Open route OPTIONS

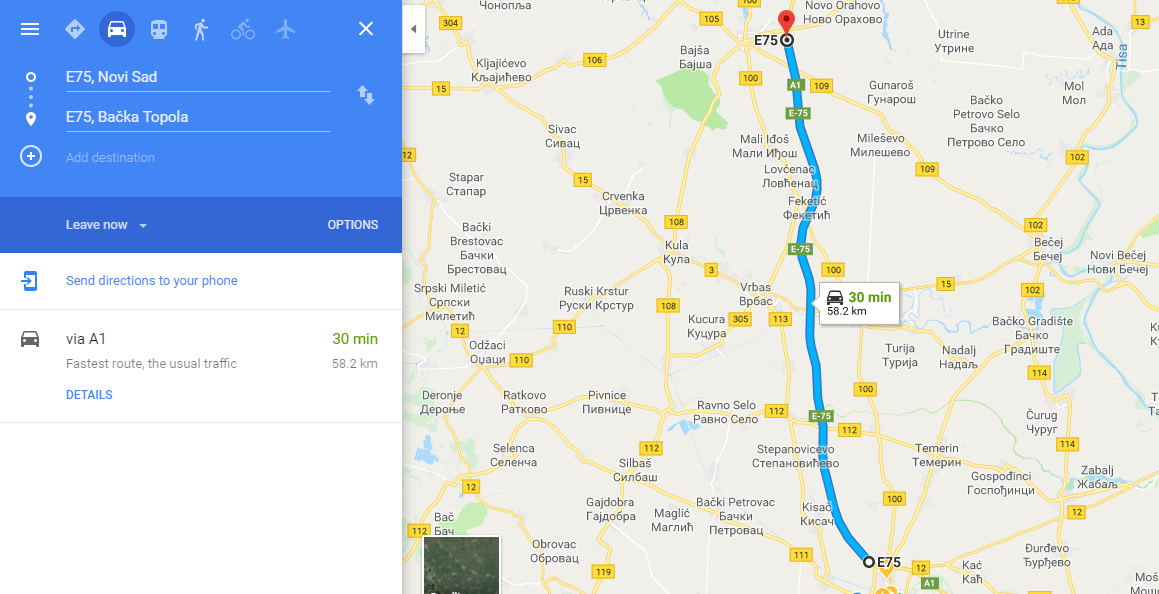point(353,225)
